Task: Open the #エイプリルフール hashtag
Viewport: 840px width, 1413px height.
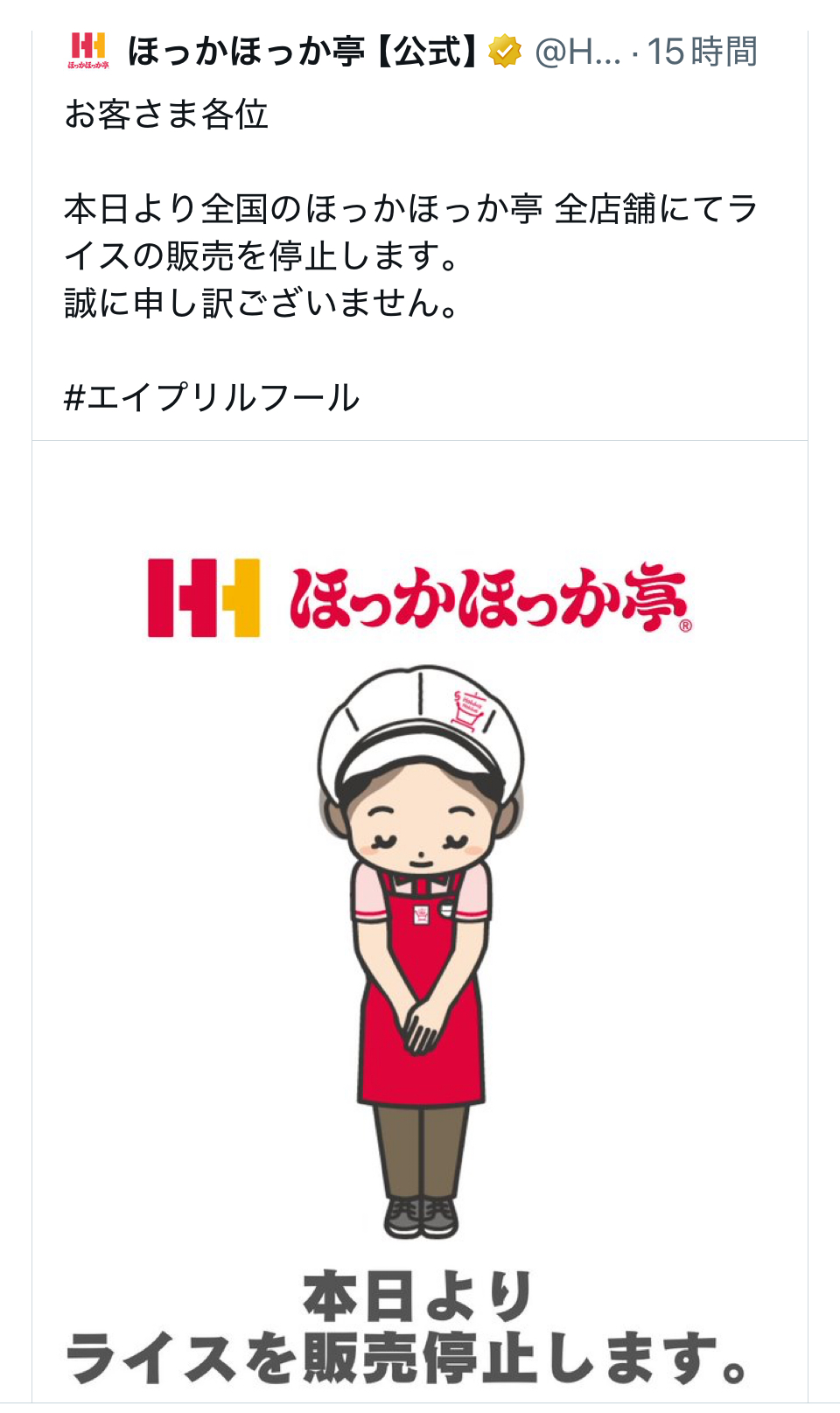Action: click(x=212, y=398)
